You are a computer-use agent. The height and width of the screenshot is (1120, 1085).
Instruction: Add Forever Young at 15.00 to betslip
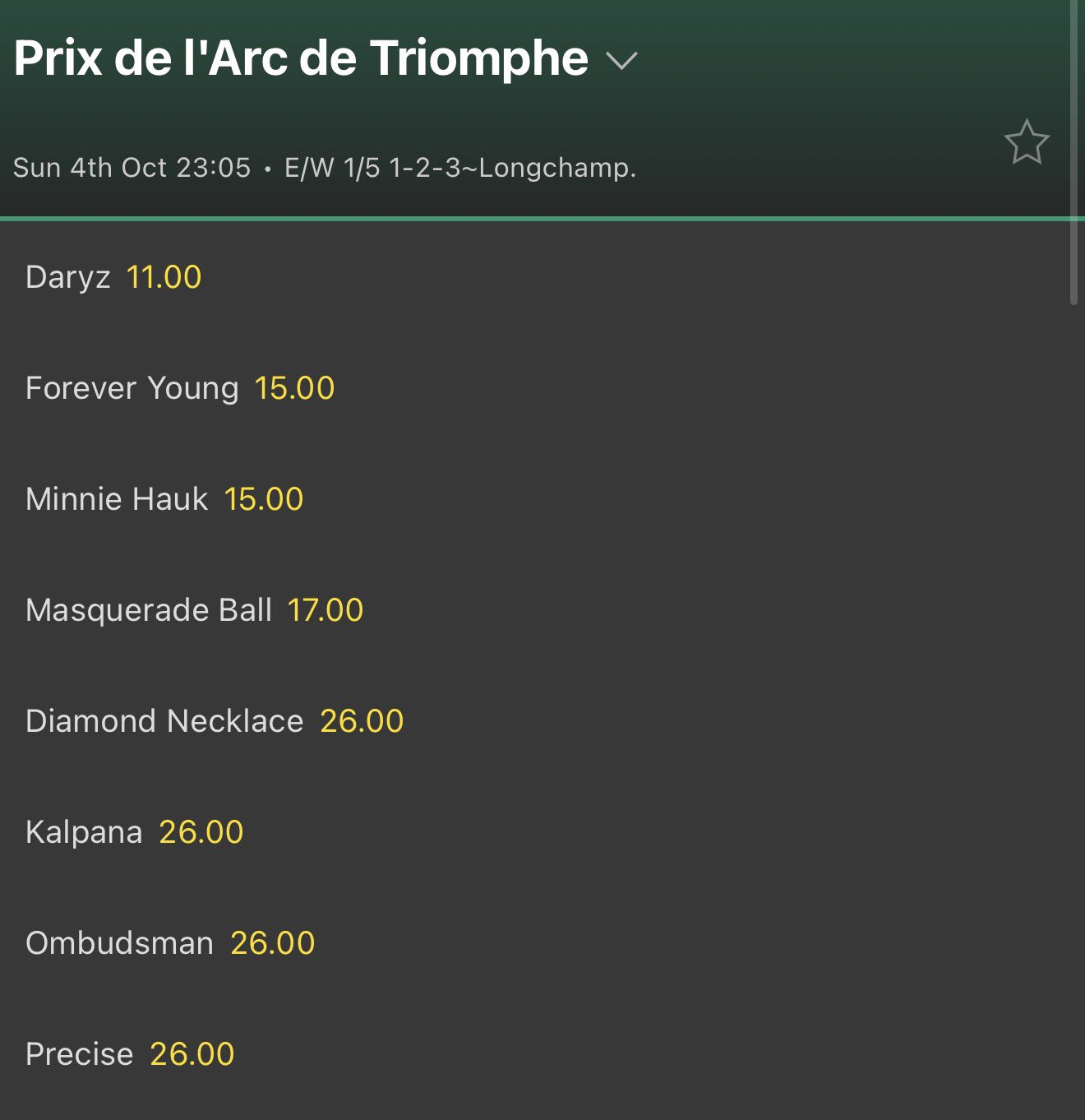294,388
